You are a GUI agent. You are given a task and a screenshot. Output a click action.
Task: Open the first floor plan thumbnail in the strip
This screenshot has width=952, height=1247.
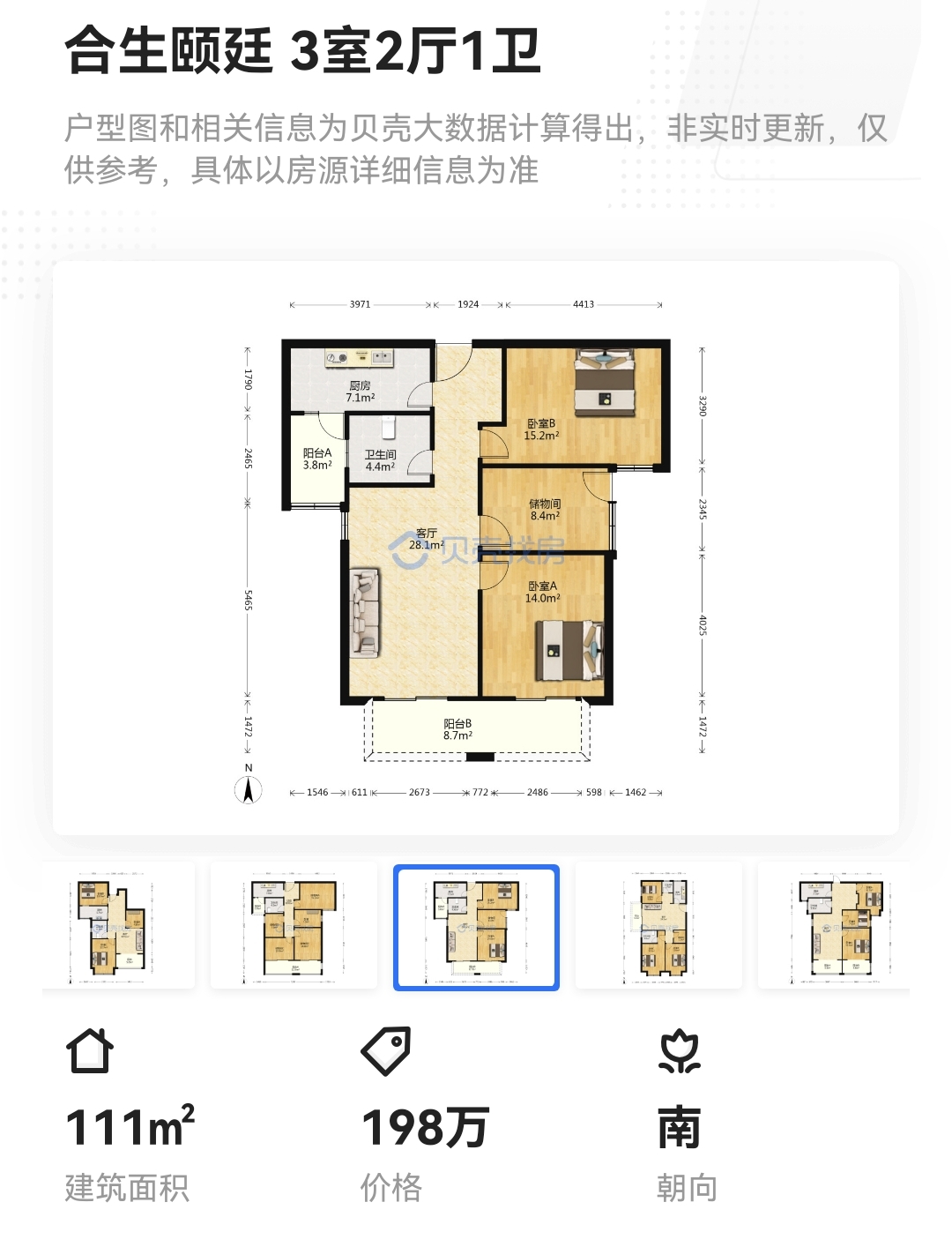coord(118,926)
